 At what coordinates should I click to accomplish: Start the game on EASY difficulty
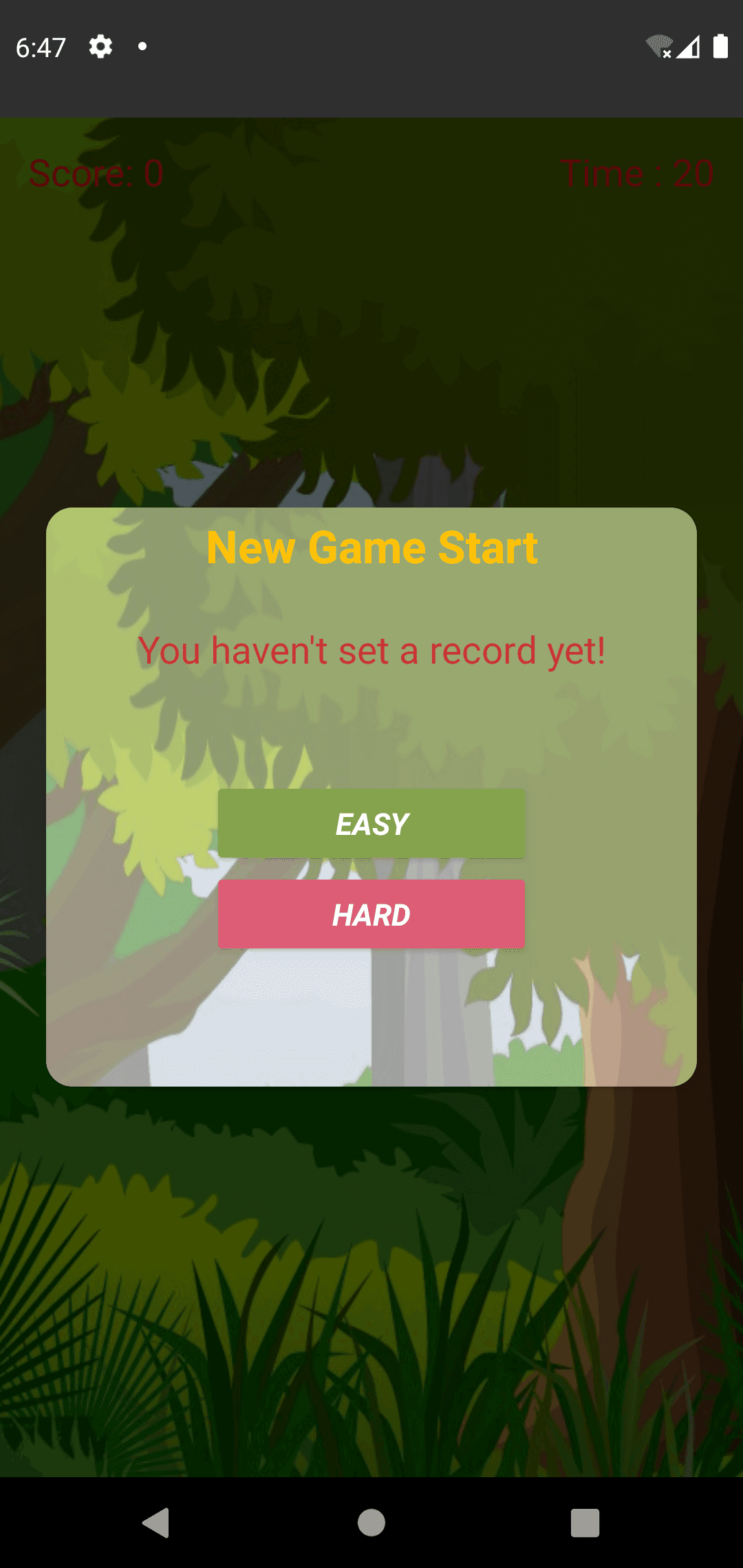point(371,824)
